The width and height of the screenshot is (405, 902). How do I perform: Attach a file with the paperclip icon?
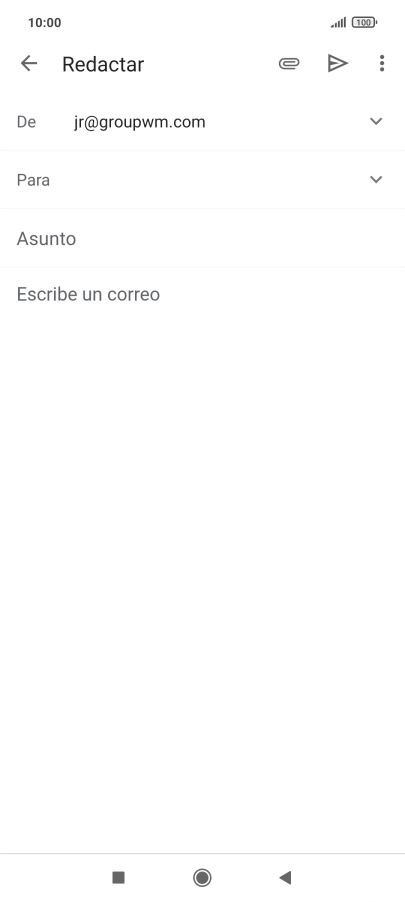pyautogui.click(x=289, y=63)
